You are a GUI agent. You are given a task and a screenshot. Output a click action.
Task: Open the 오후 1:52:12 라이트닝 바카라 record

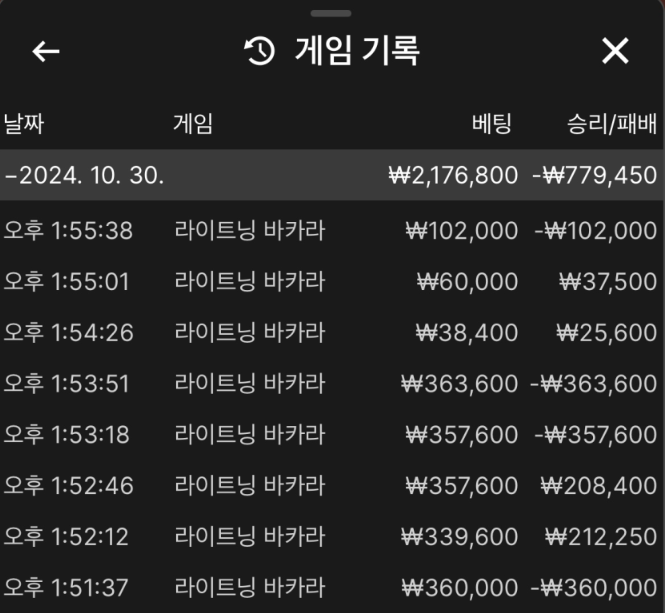click(x=332, y=537)
